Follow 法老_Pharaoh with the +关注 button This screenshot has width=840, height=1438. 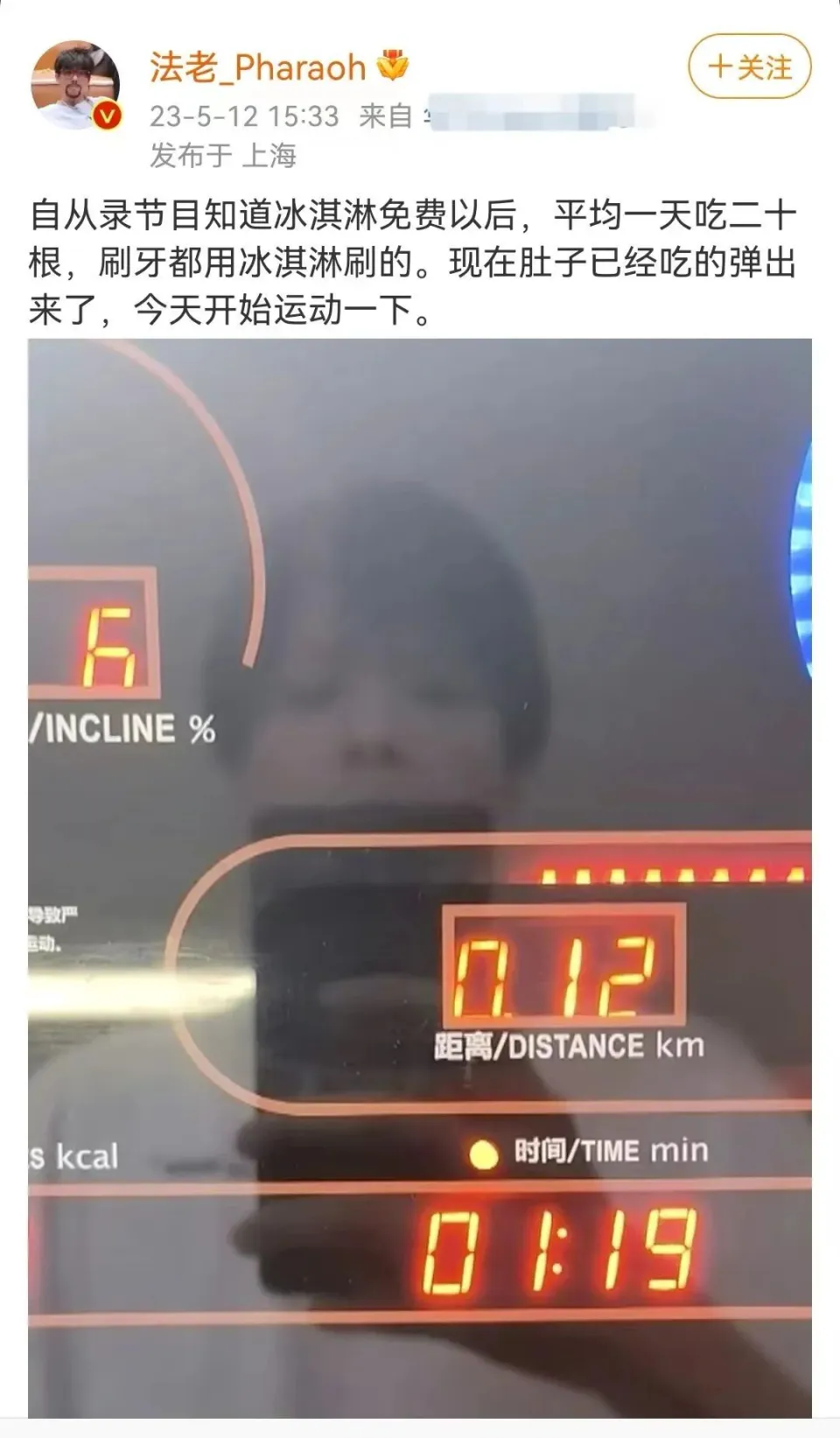[x=750, y=67]
